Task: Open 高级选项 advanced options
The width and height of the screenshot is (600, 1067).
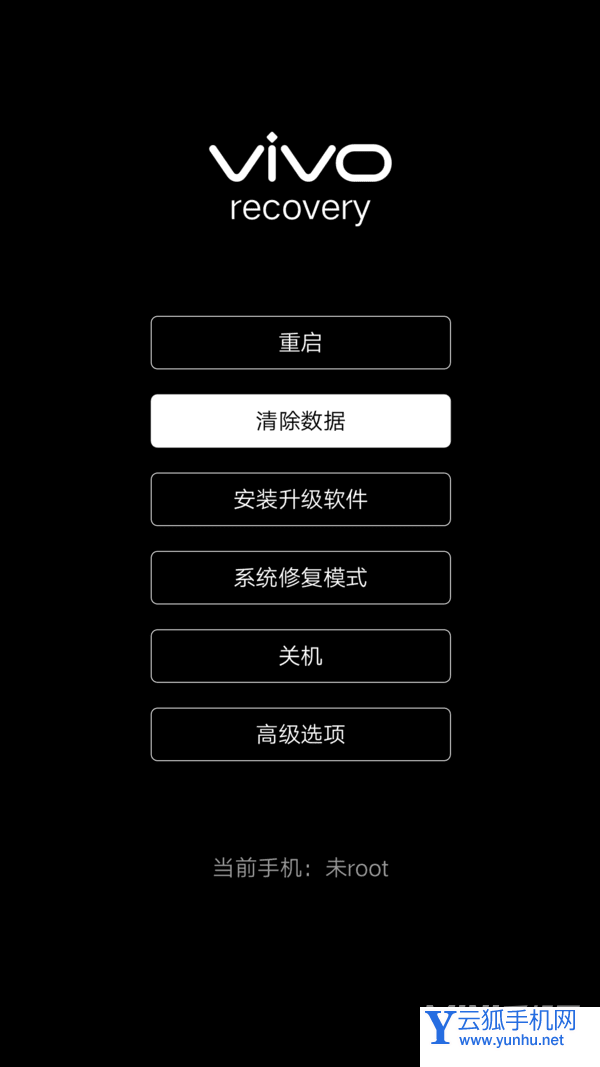Action: coord(300,734)
